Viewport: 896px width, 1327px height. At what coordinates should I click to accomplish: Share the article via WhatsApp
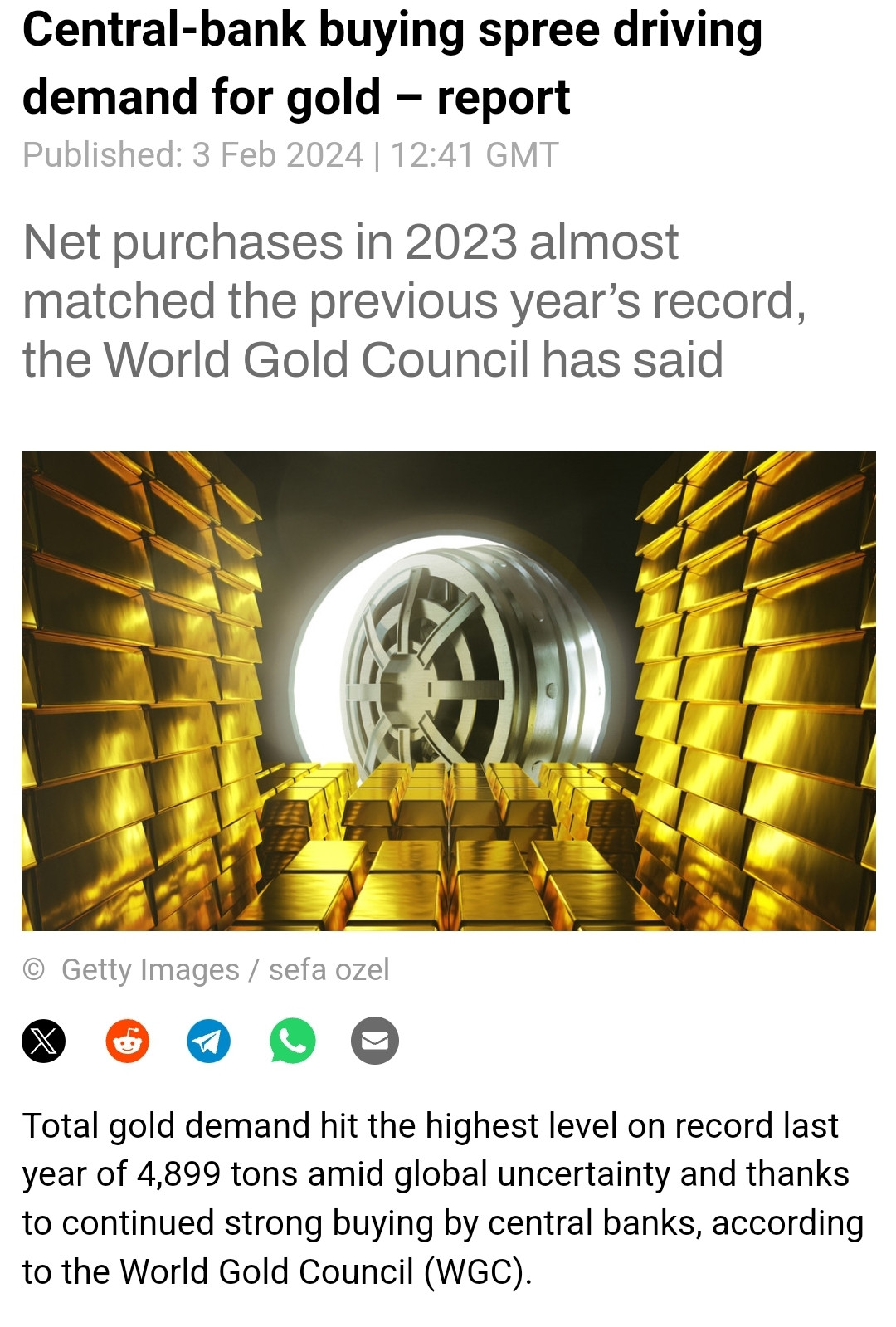(x=292, y=1041)
